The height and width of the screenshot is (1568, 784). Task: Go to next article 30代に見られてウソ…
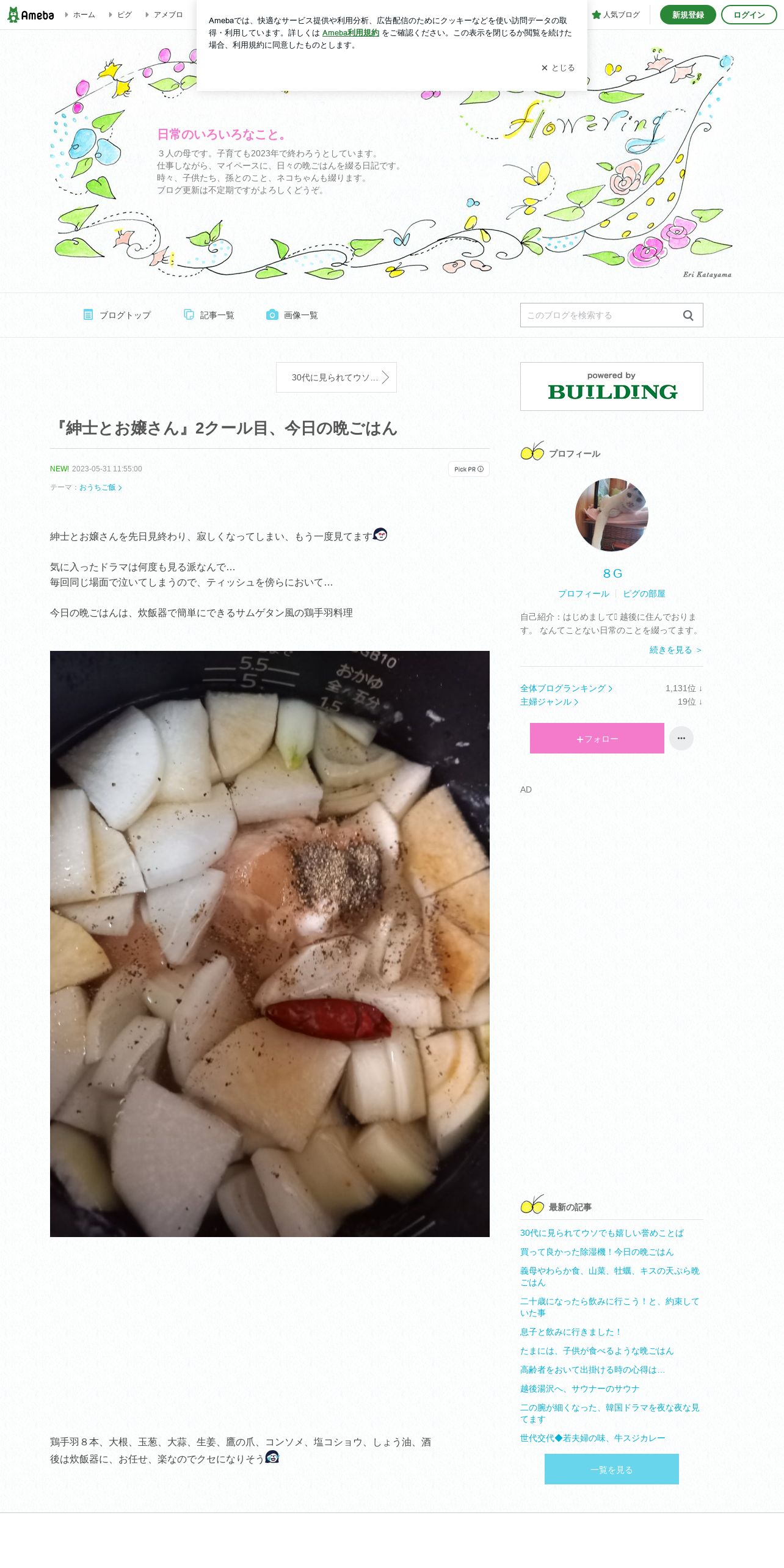(336, 377)
